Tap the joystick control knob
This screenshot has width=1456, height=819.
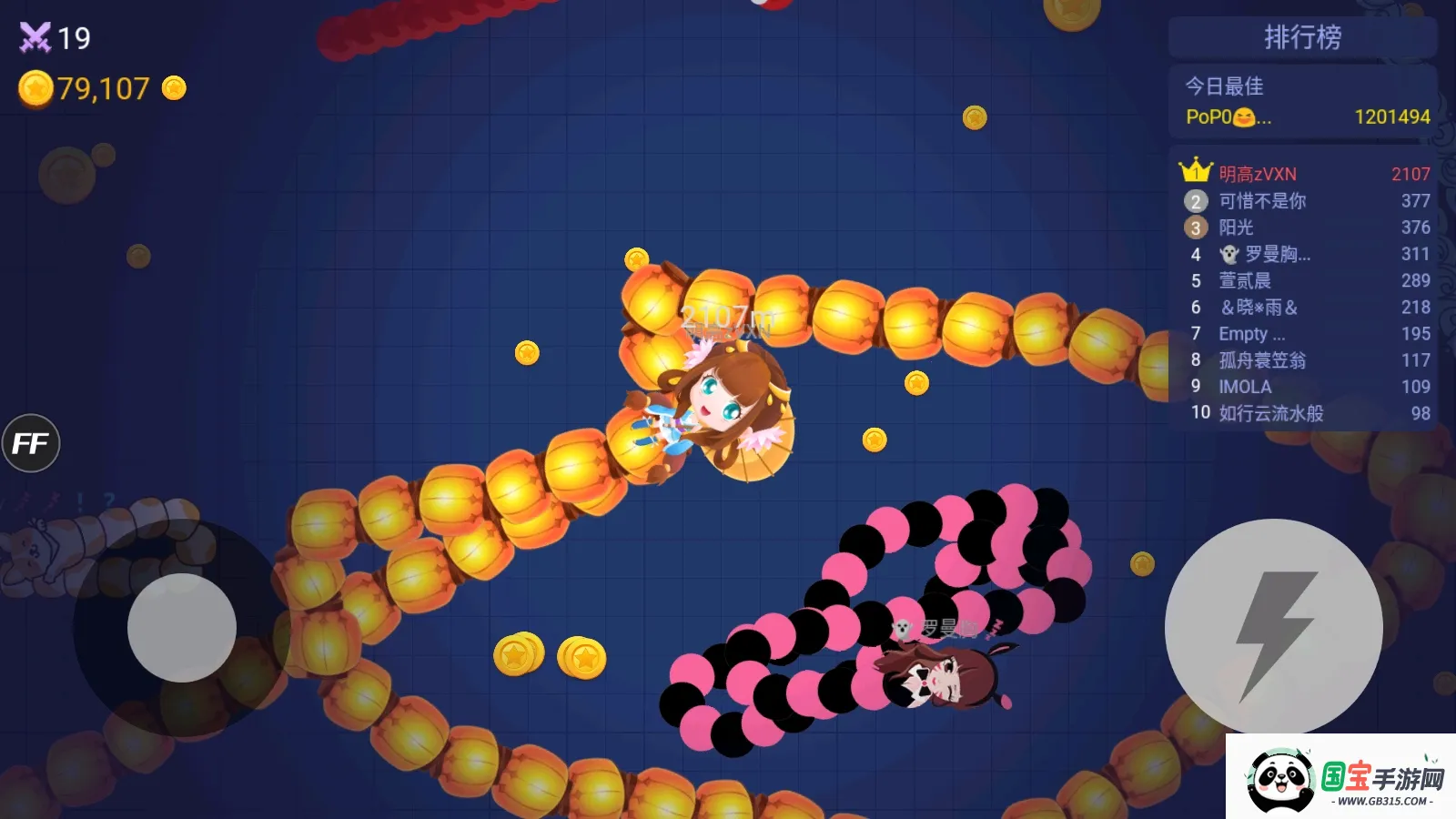click(182, 628)
